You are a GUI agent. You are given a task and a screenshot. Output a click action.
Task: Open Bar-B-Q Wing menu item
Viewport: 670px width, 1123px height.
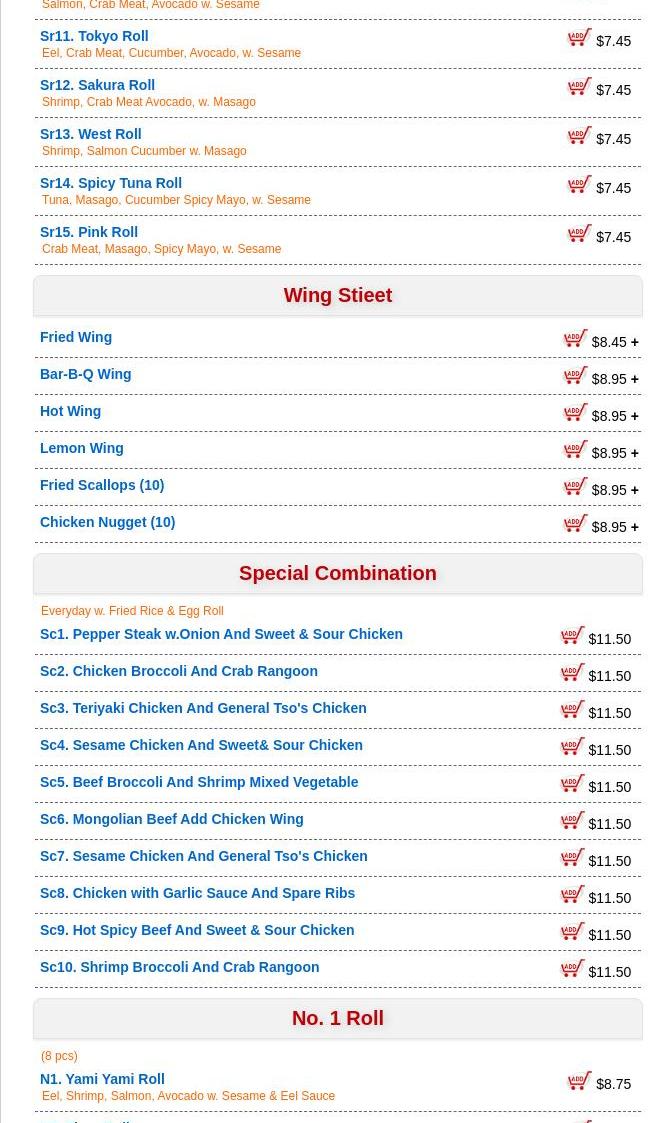coord(85,374)
